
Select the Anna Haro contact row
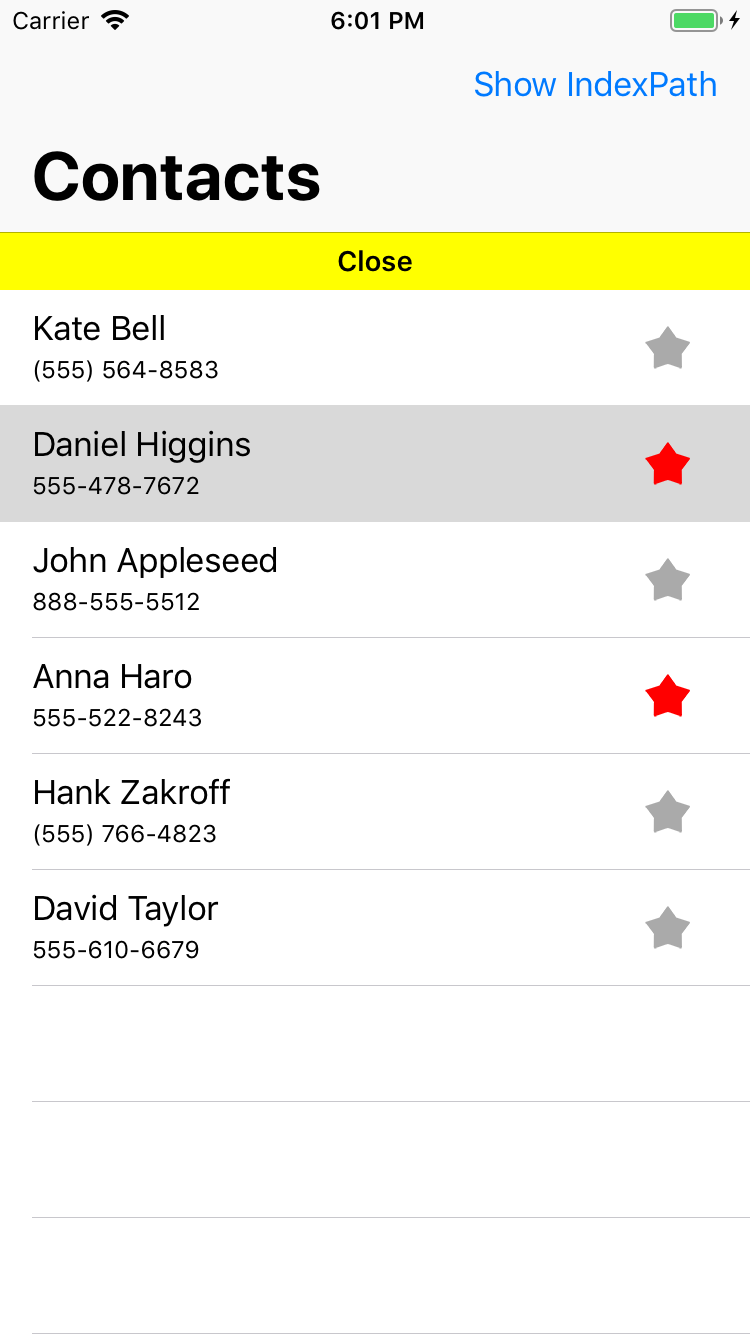[300, 696]
